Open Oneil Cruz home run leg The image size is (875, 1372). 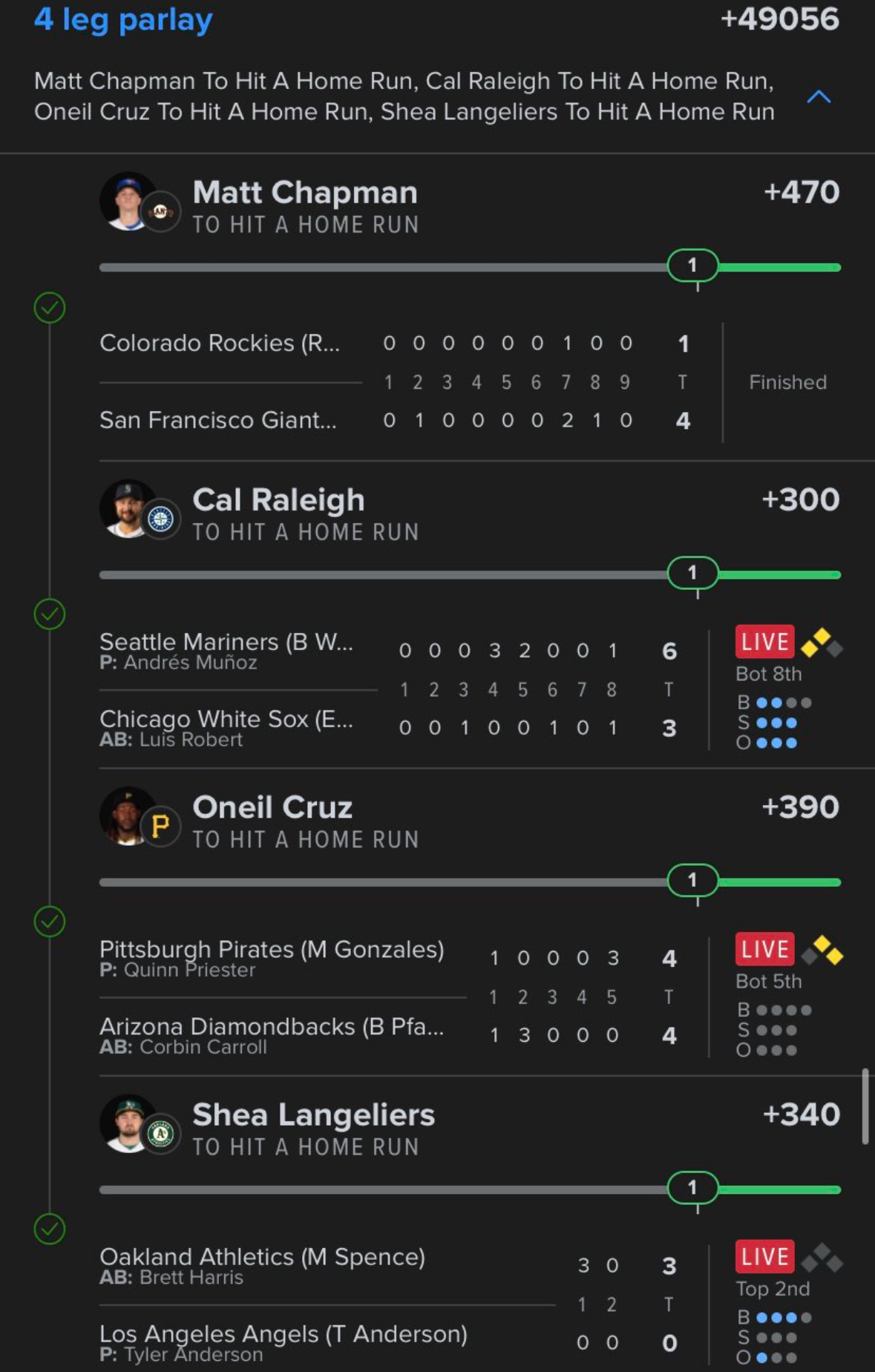click(x=273, y=821)
